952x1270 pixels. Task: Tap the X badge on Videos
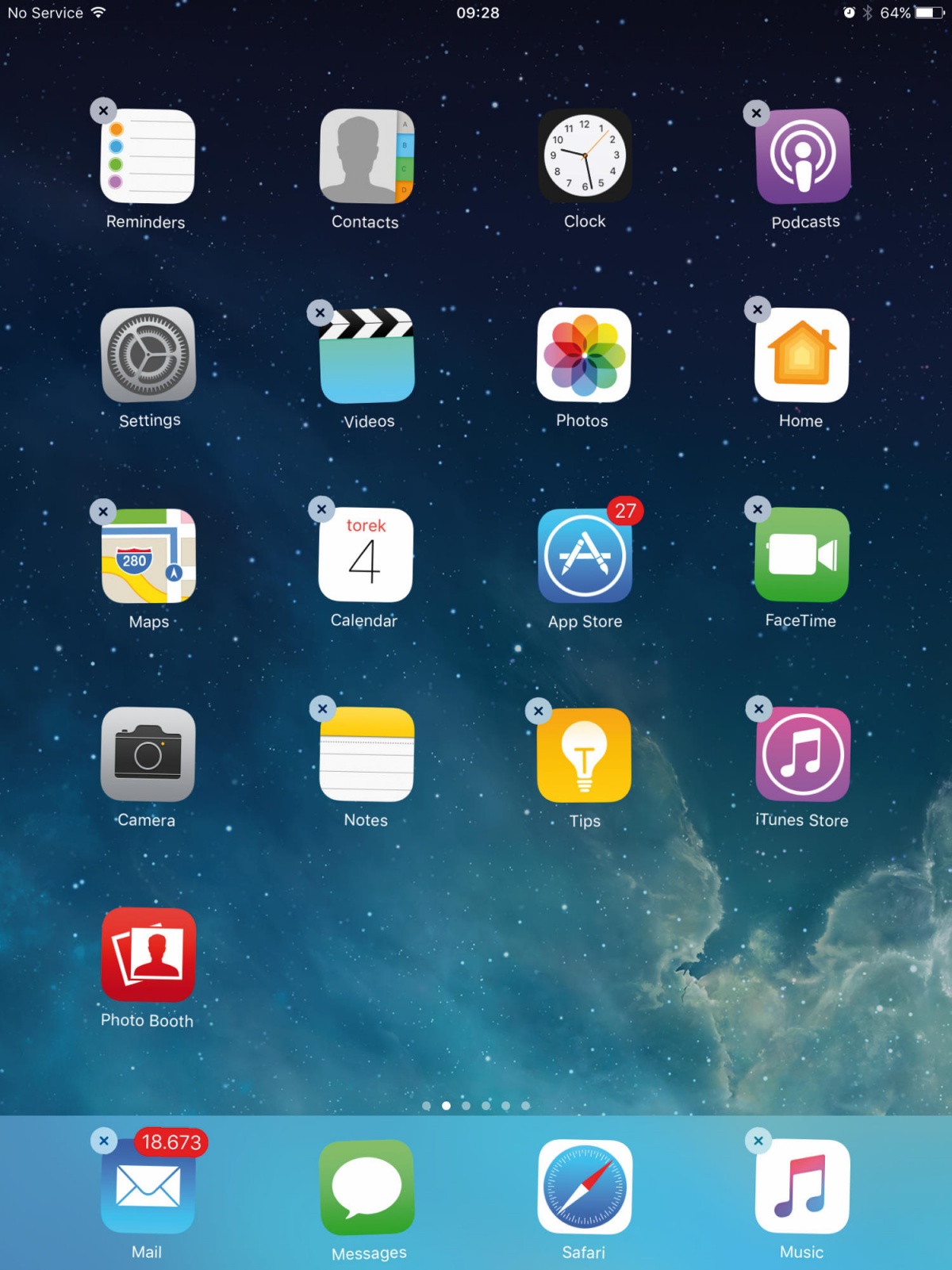pos(320,312)
